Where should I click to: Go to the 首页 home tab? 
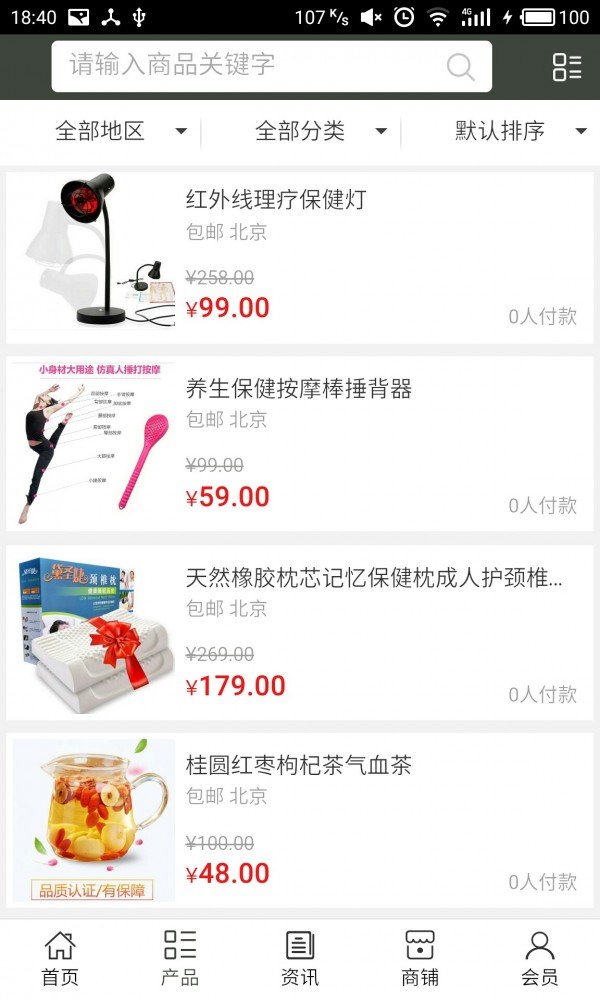(x=60, y=958)
